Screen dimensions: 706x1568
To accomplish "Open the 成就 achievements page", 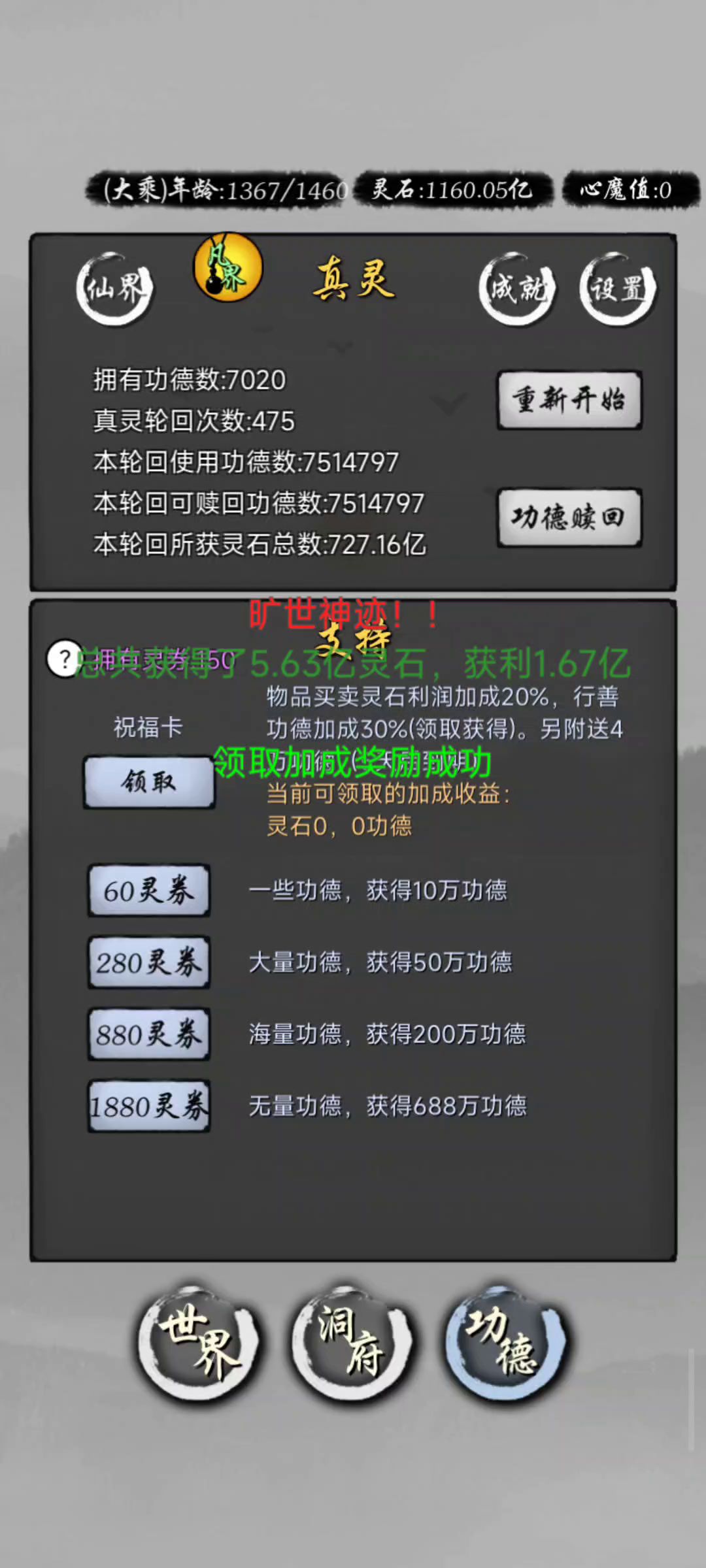I will 516,288.
